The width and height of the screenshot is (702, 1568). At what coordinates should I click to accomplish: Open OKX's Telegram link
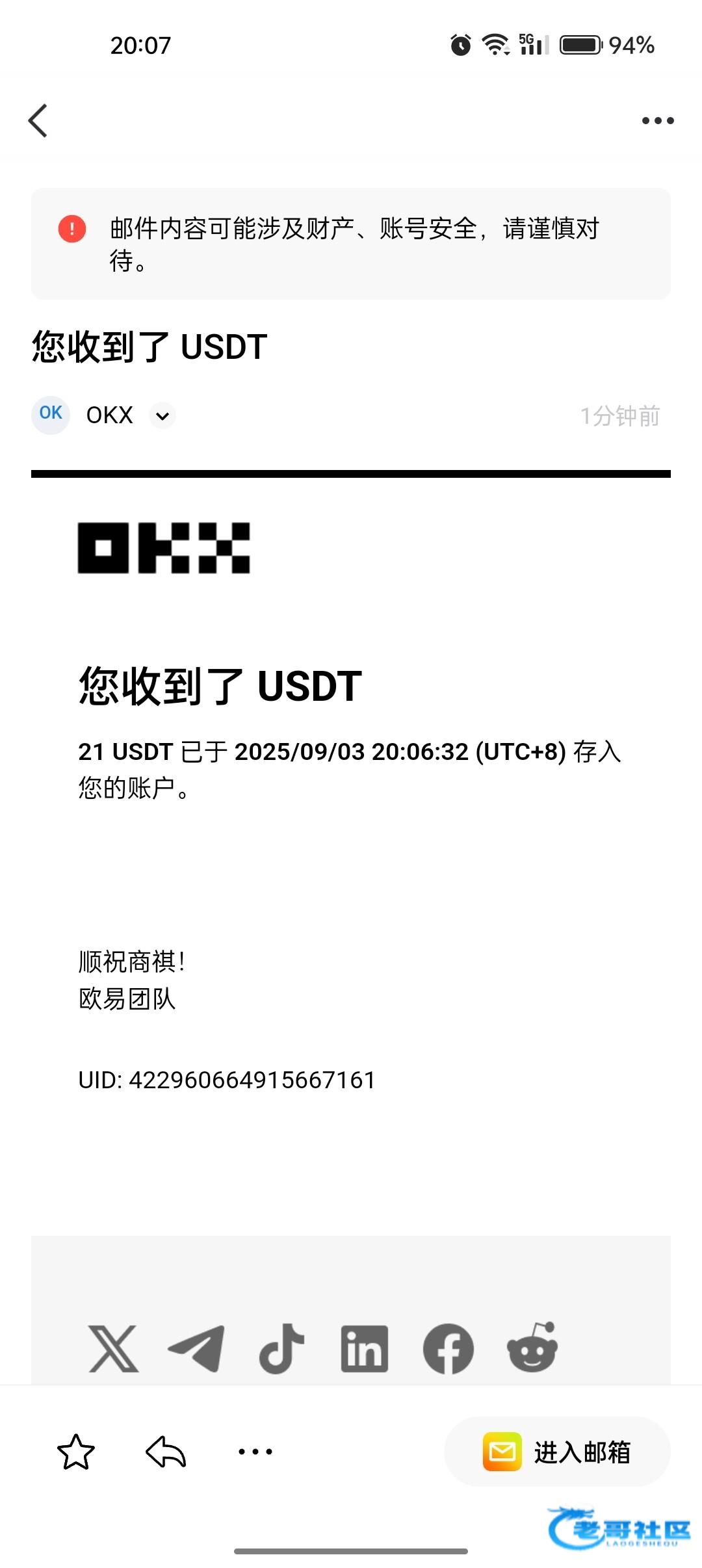tap(196, 1349)
